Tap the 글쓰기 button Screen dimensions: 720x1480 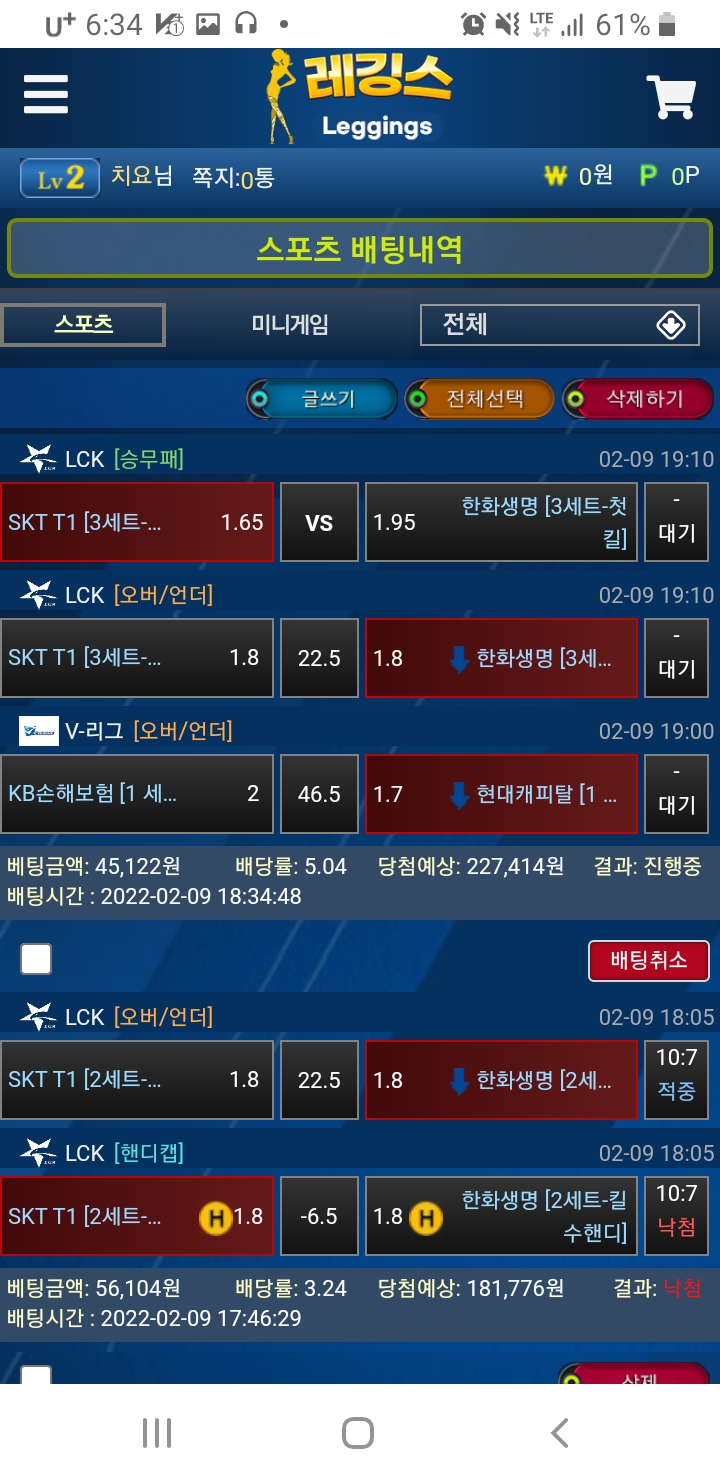[322, 399]
